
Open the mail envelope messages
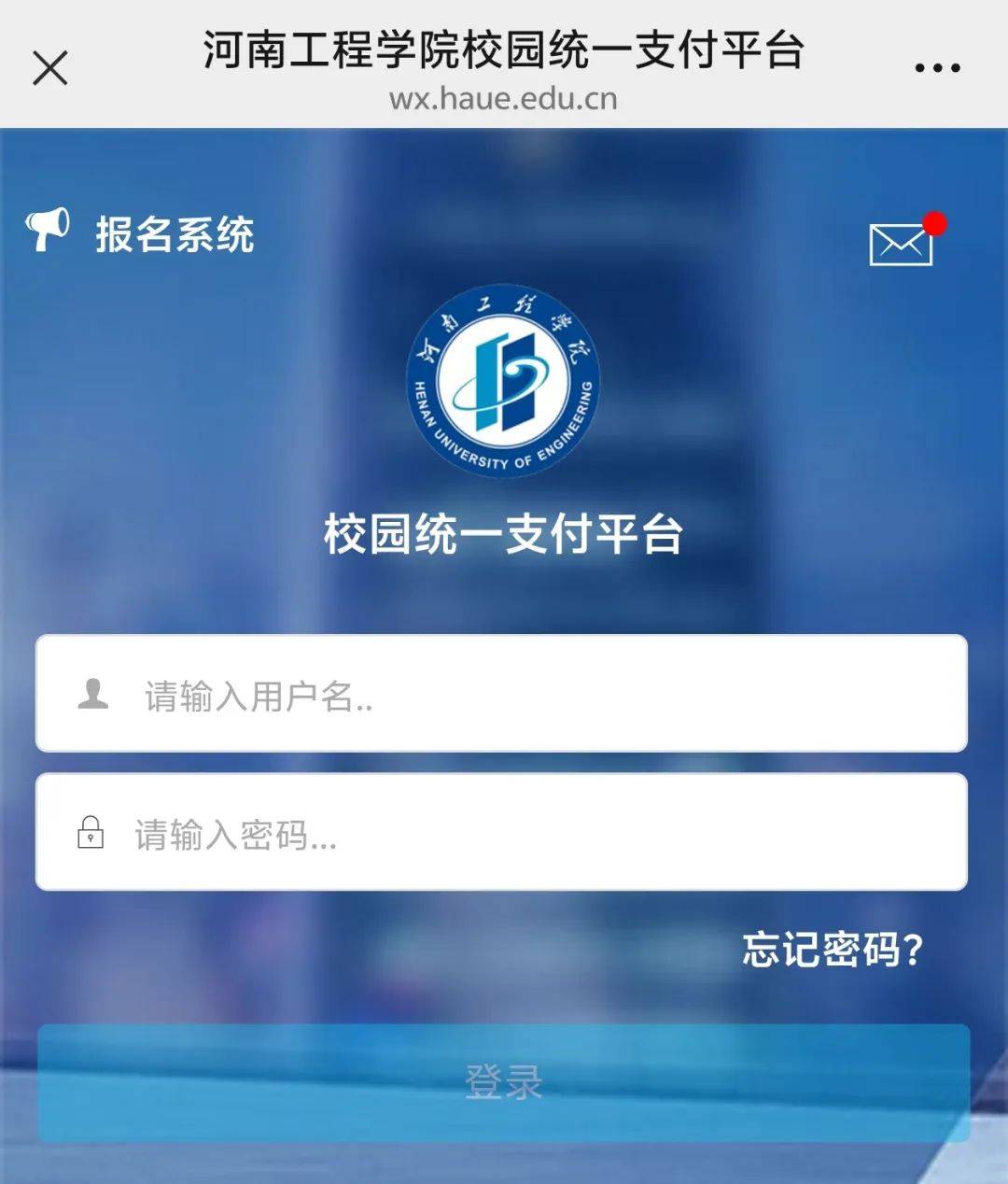coord(901,245)
